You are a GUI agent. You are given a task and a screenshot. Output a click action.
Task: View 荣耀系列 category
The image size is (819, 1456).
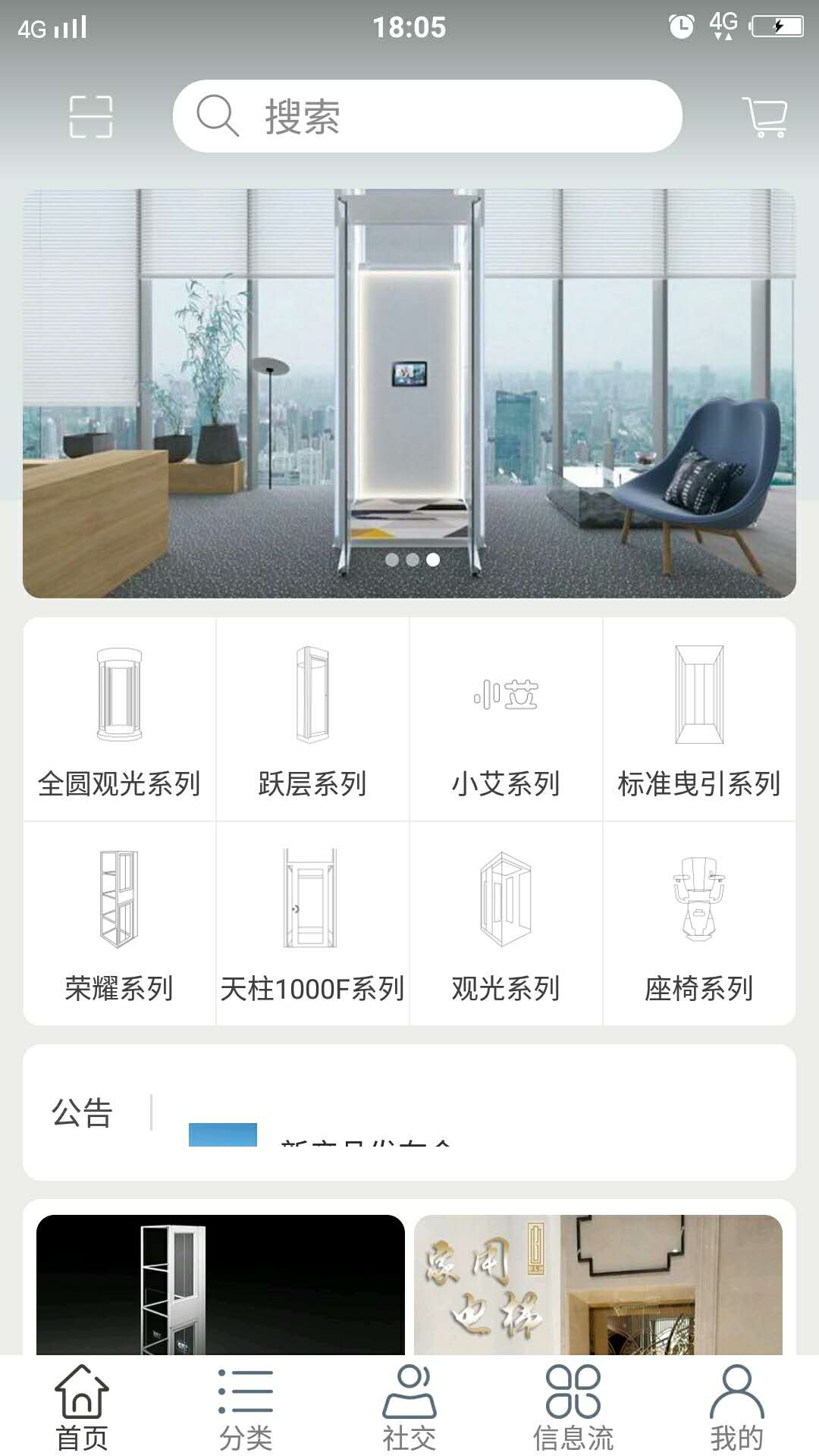pos(120,924)
